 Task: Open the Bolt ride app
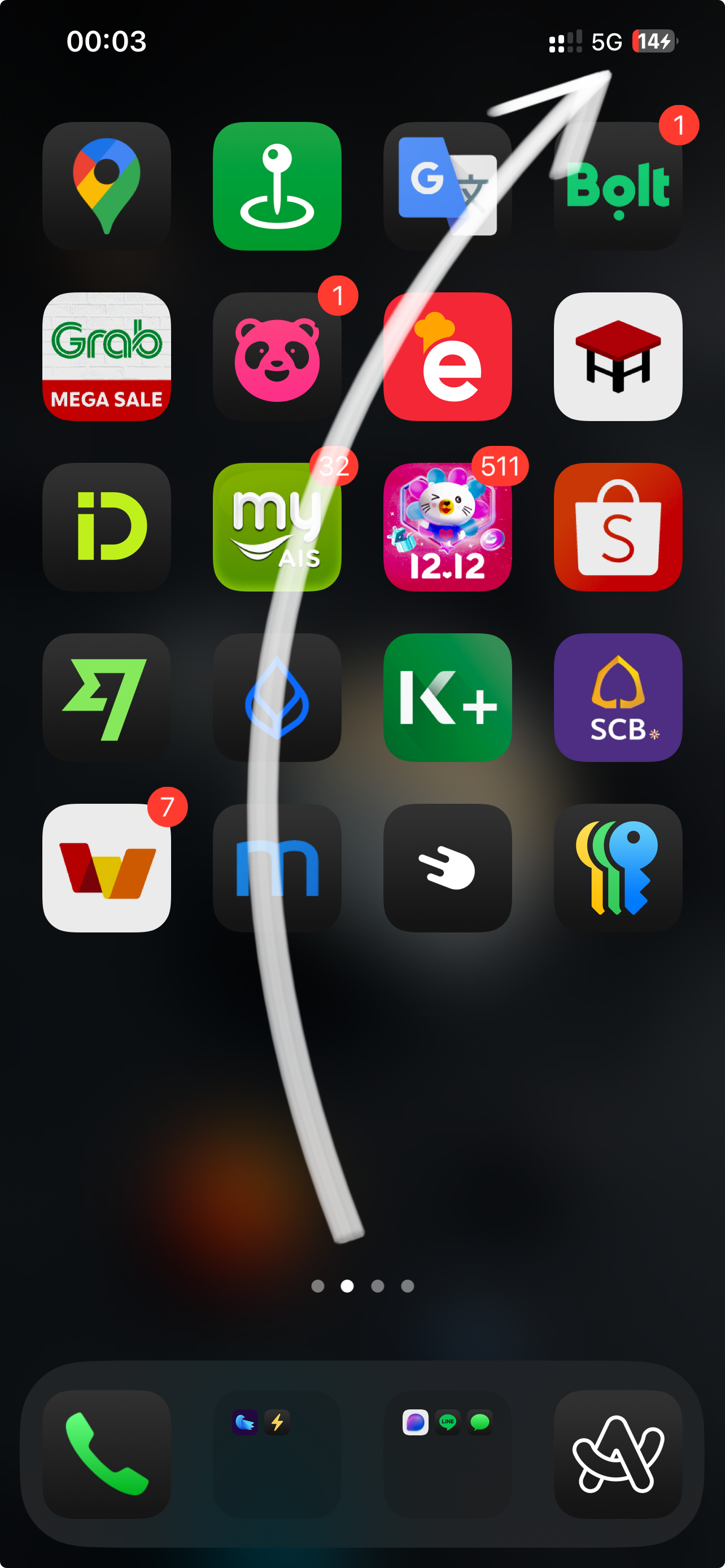pos(618,186)
